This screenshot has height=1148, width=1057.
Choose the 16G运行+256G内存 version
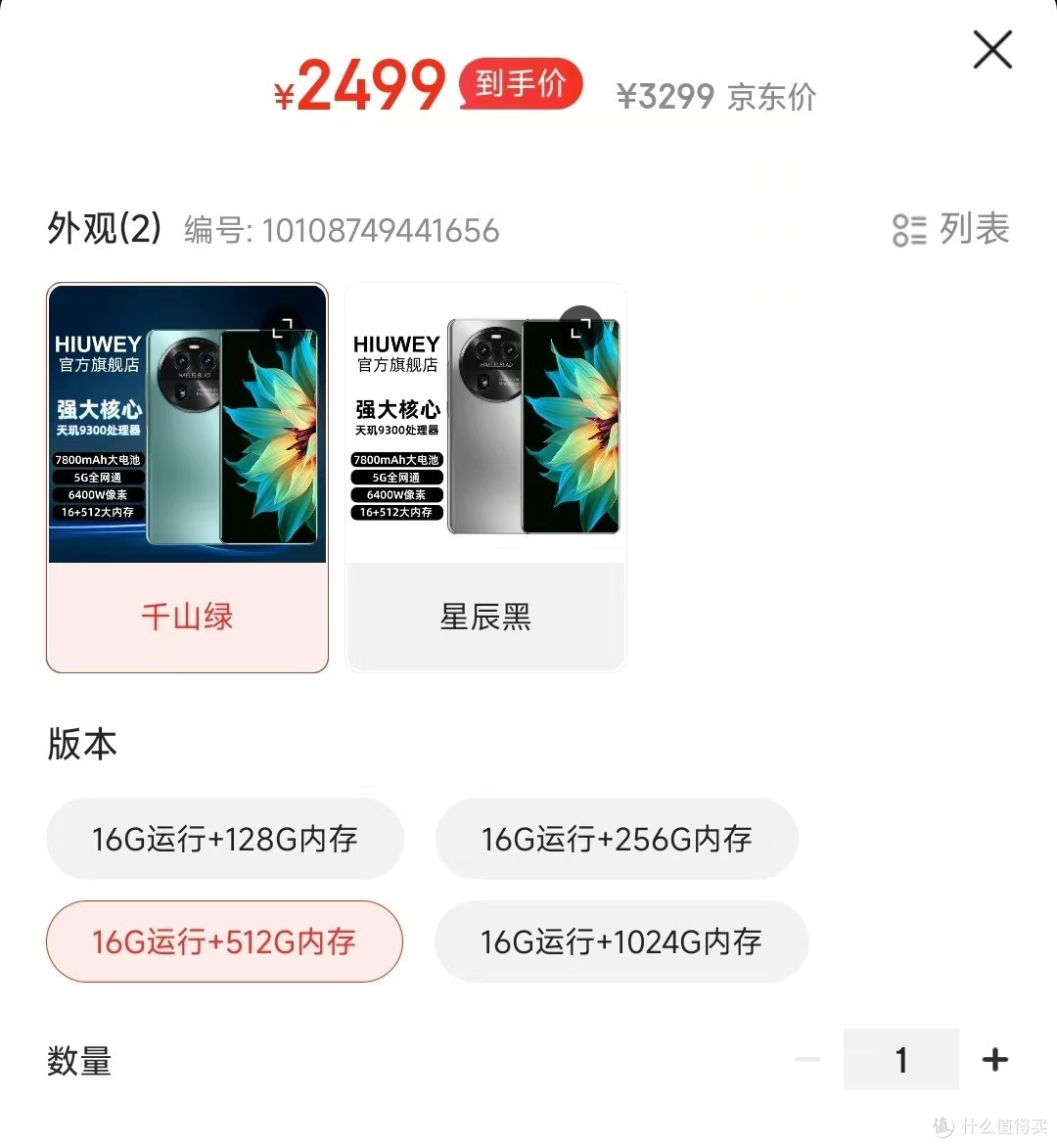(x=617, y=839)
